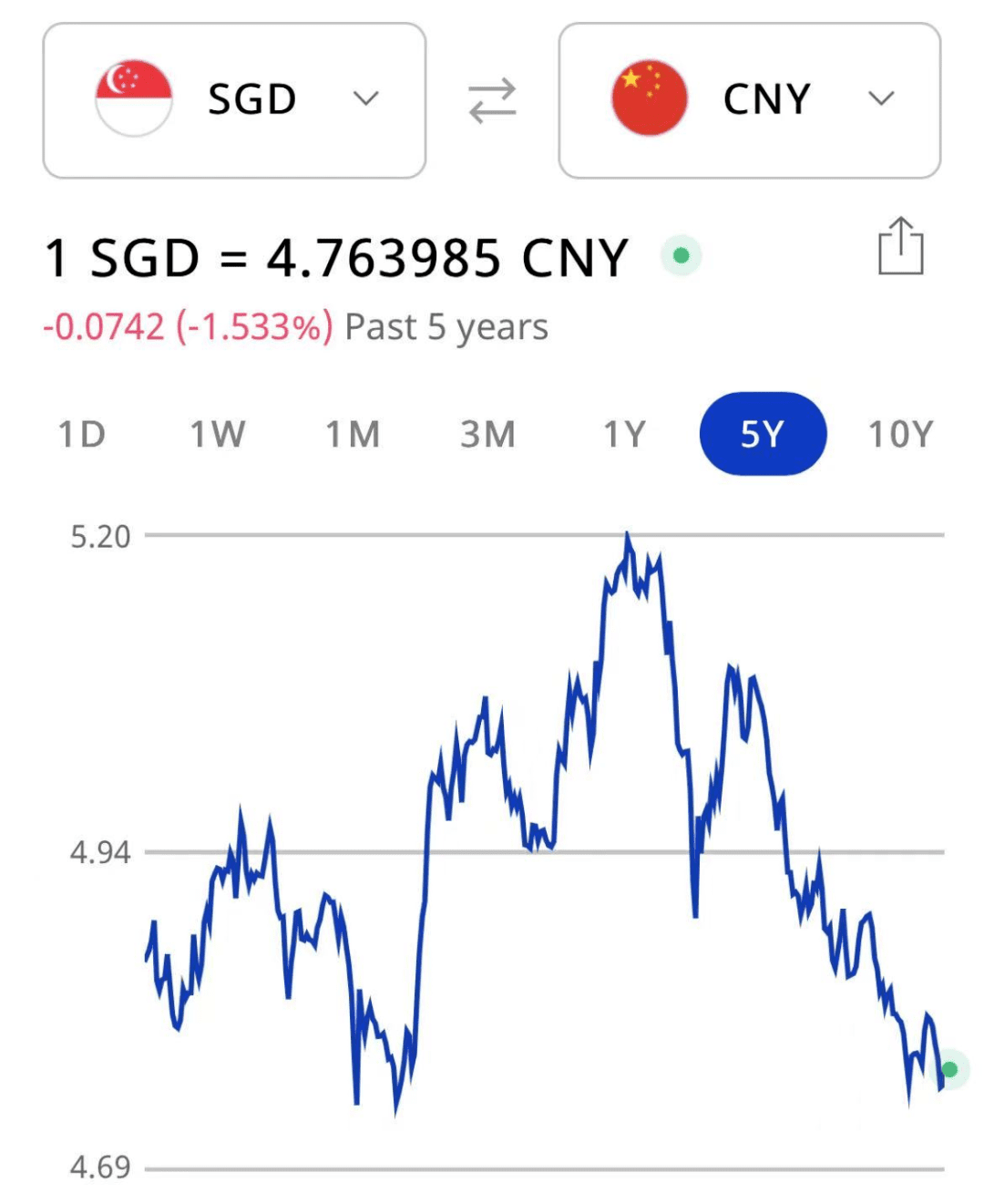Open the CNY currency dropdown

(x=881, y=98)
